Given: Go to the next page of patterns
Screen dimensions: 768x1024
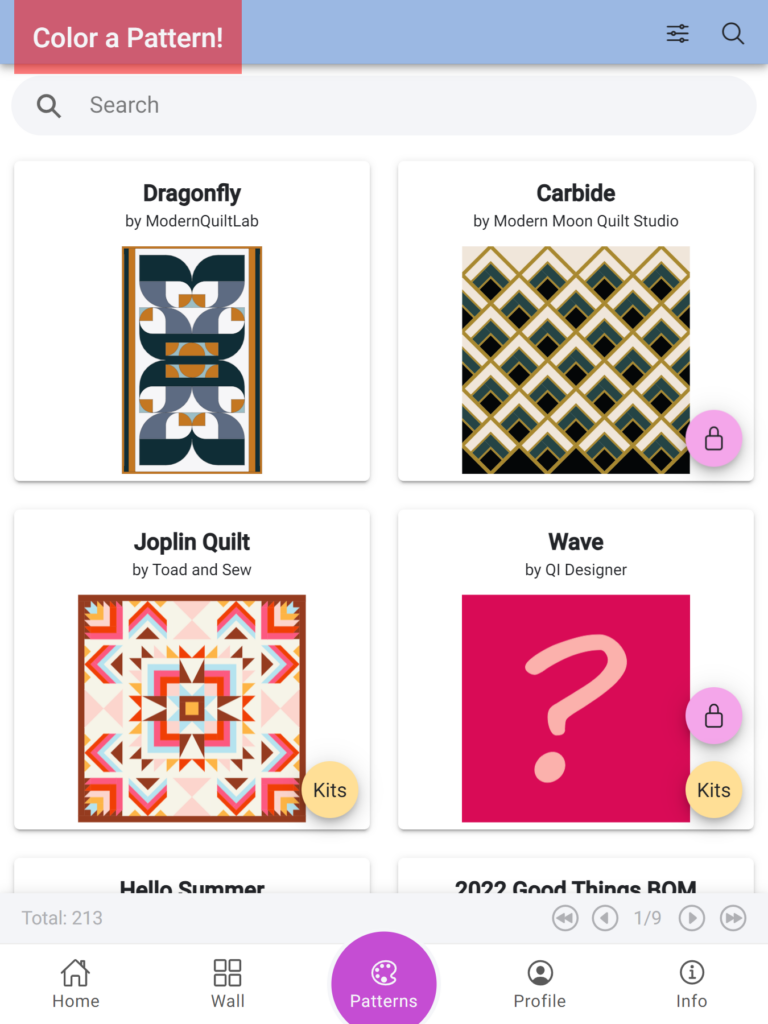Looking at the screenshot, I should point(692,918).
